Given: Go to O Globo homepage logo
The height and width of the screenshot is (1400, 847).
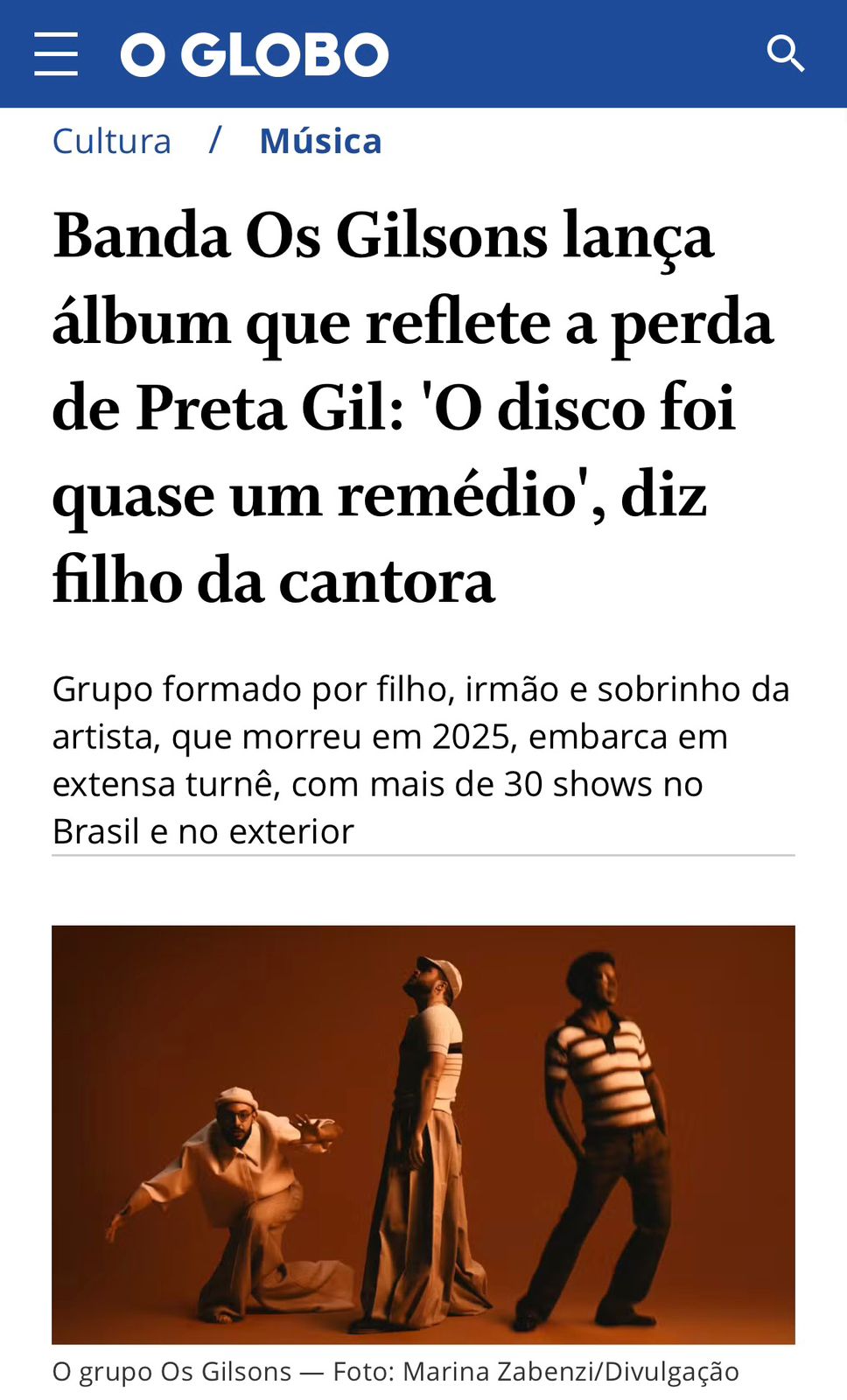Looking at the screenshot, I should [255, 54].
